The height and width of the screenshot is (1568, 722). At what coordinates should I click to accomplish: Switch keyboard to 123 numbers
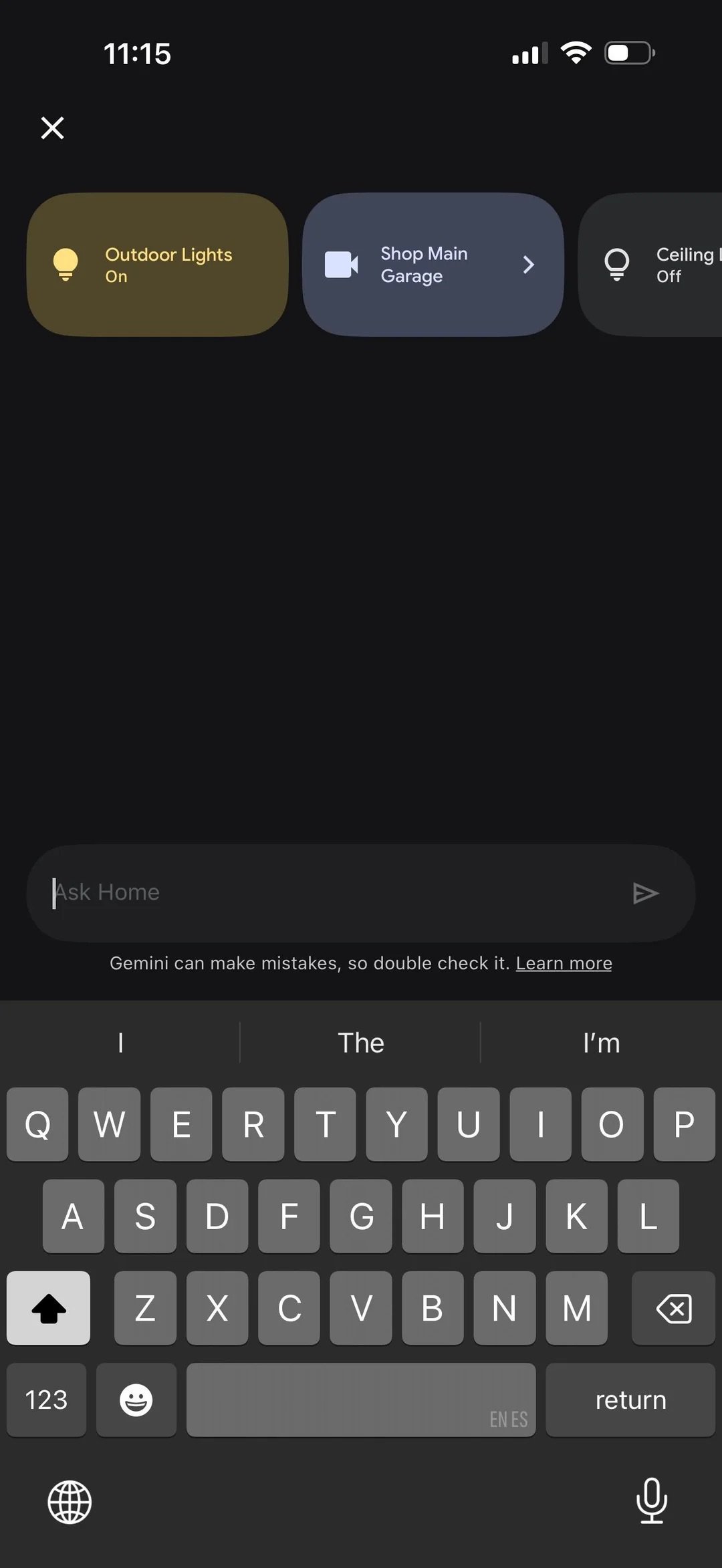[46, 1400]
